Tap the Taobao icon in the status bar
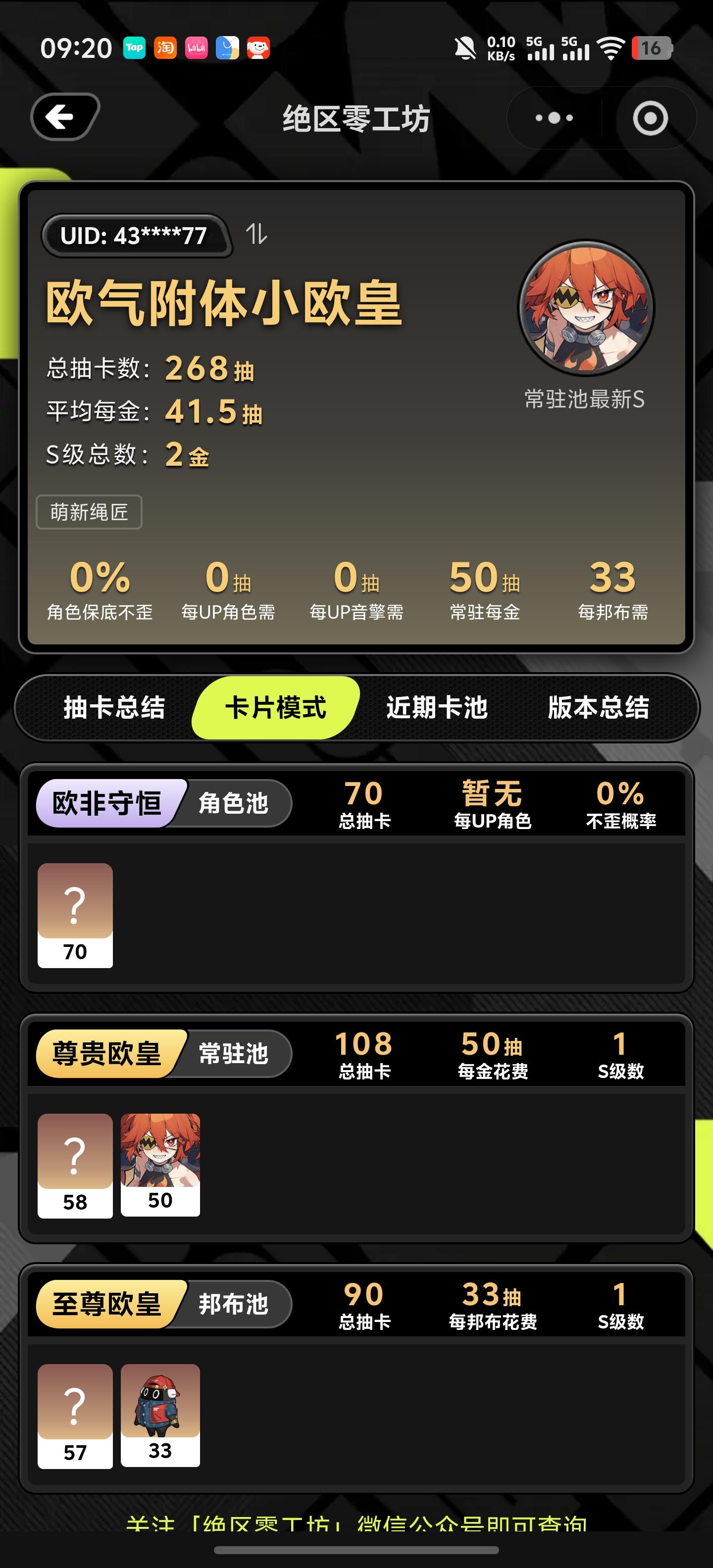Image resolution: width=713 pixels, height=1568 pixels. [164, 48]
